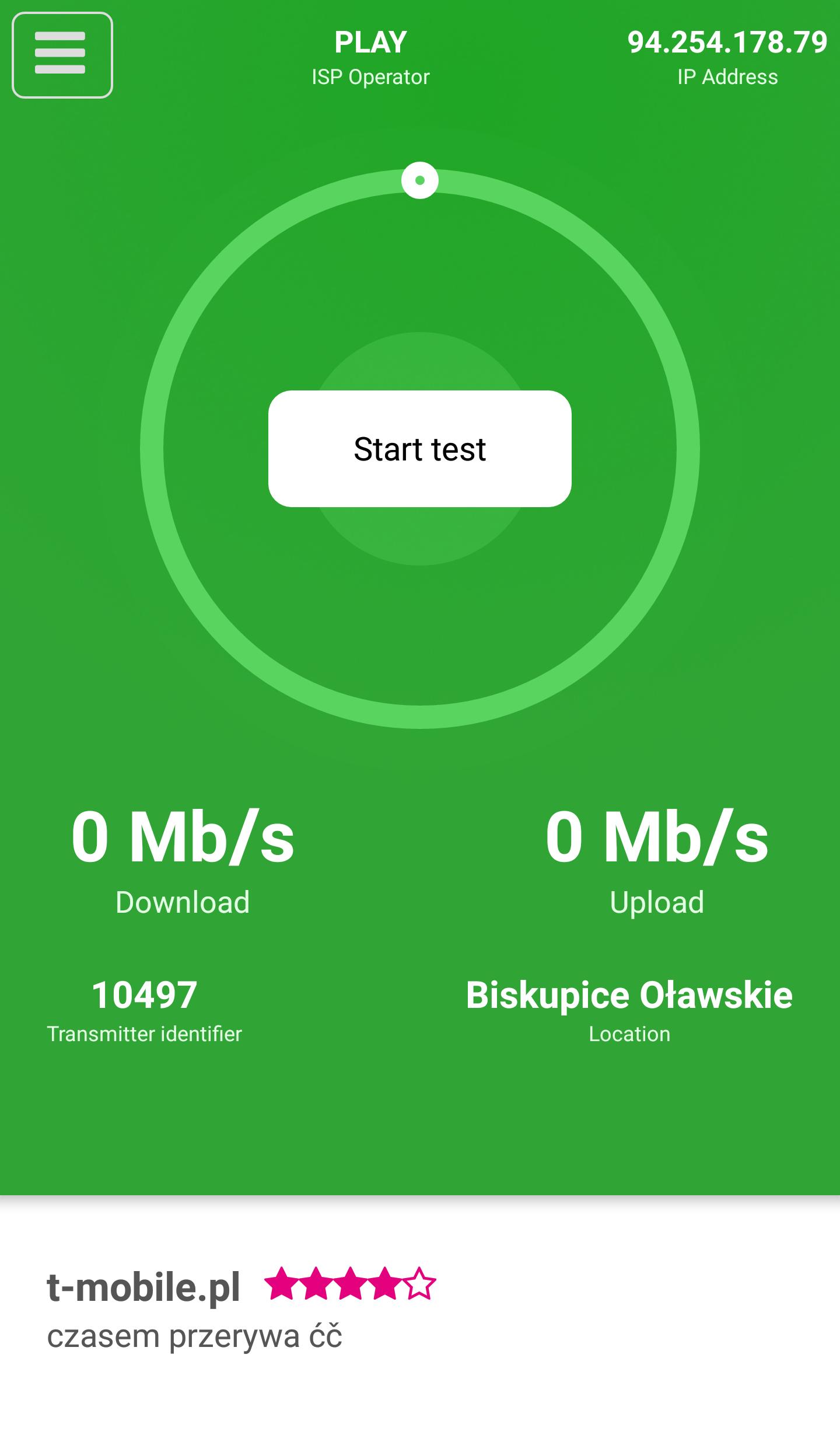Open the hamburger menu
This screenshot has width=840, height=1438.
tap(62, 55)
